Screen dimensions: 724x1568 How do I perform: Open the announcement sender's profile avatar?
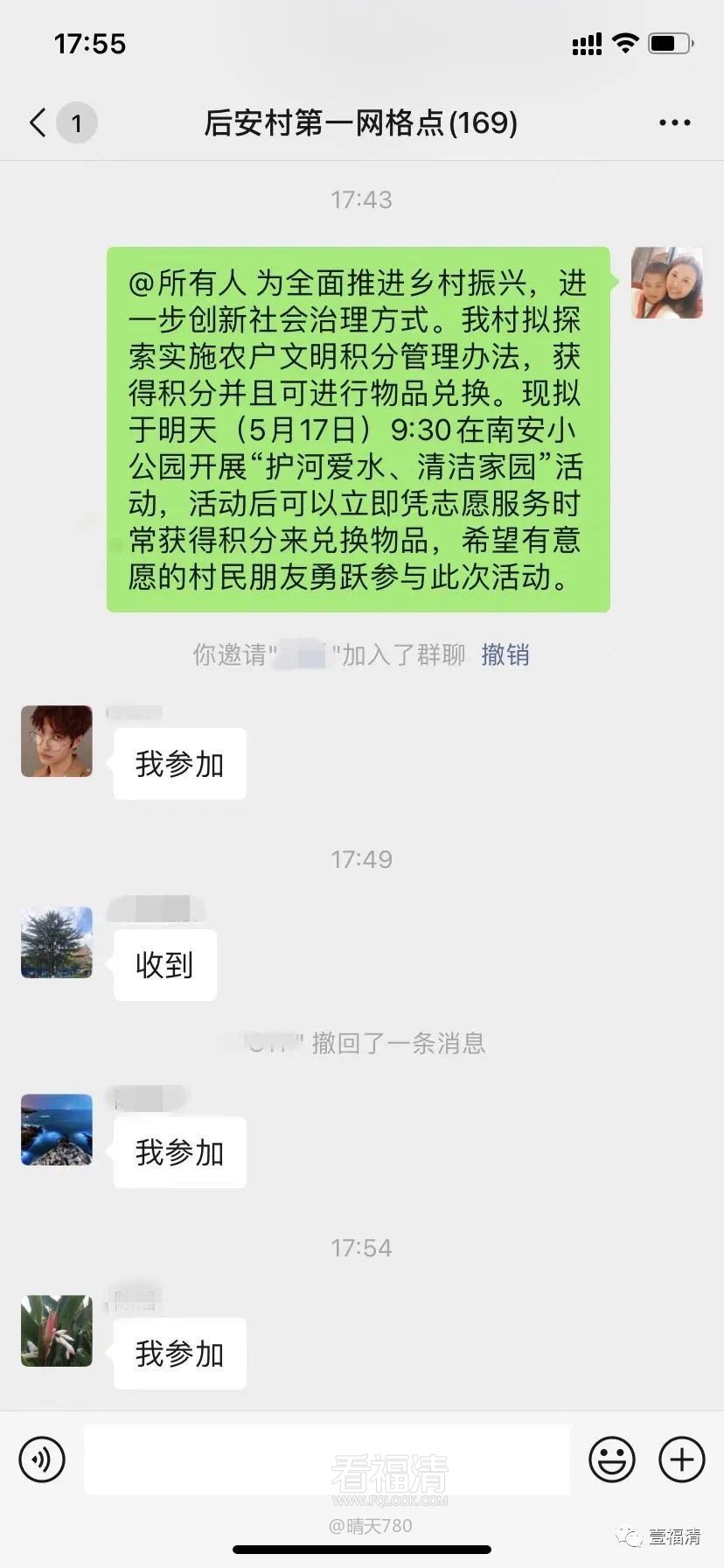pos(667,283)
